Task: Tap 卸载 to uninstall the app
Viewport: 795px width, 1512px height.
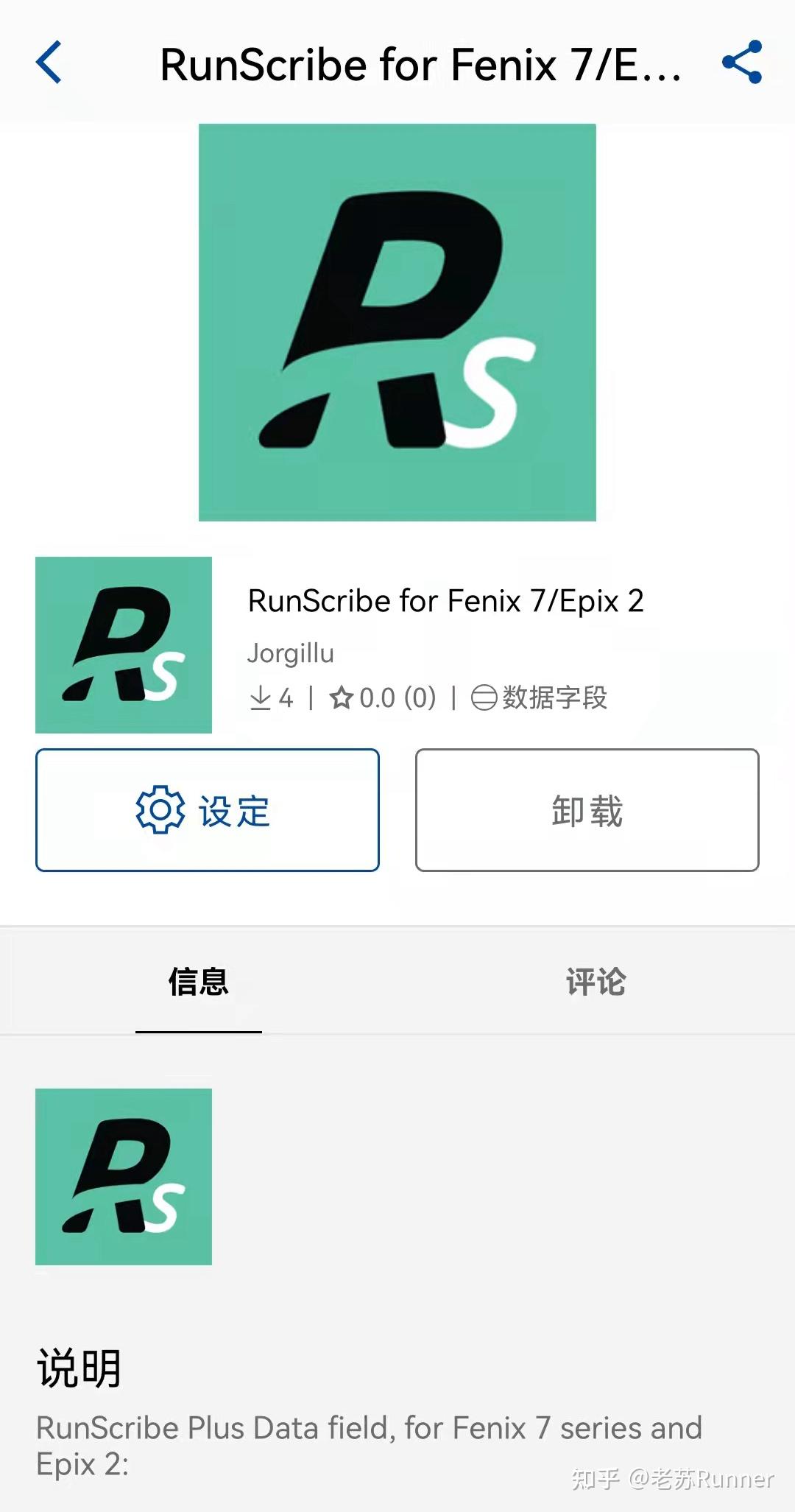Action: click(x=585, y=810)
